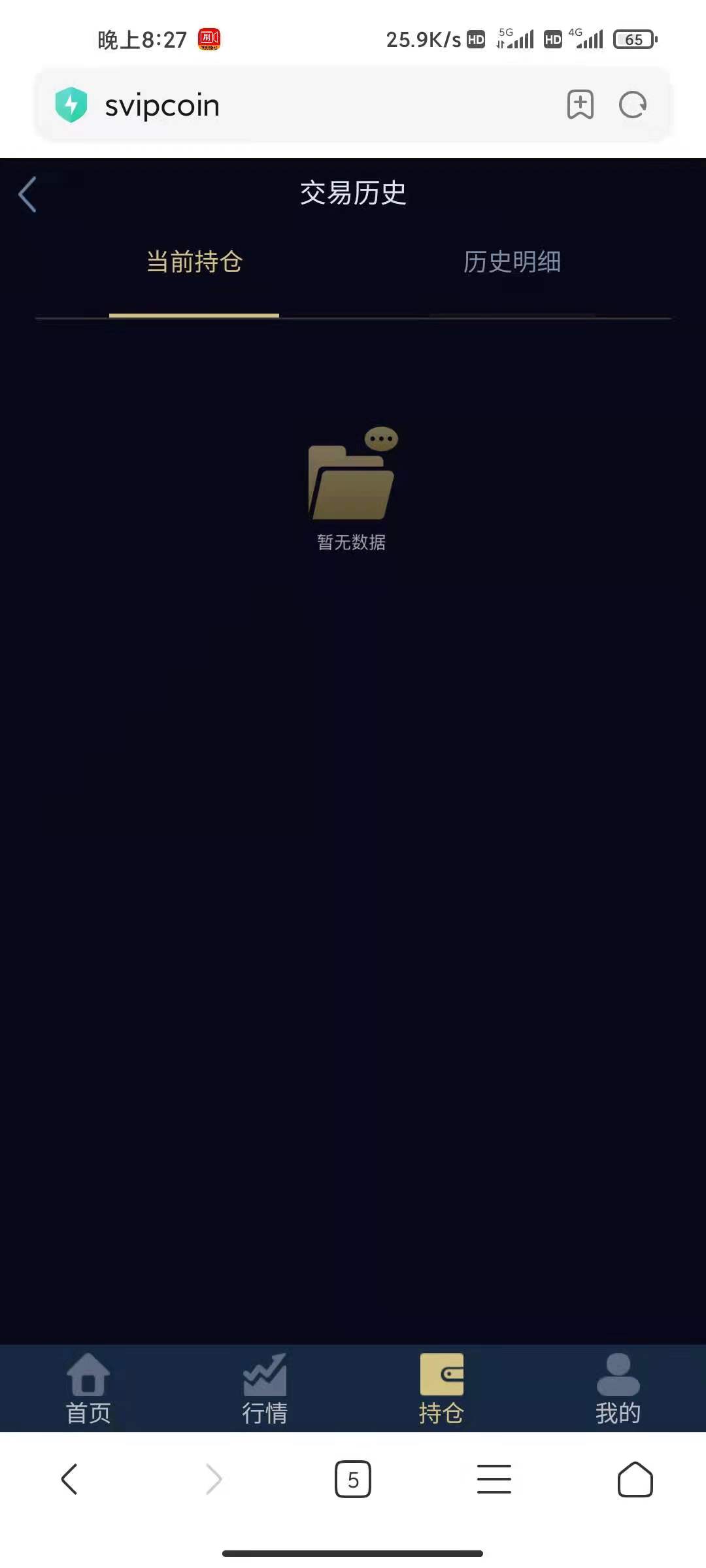Viewport: 706px width, 1568px height.
Task: Go back from the 交易历史 page
Action: (27, 195)
